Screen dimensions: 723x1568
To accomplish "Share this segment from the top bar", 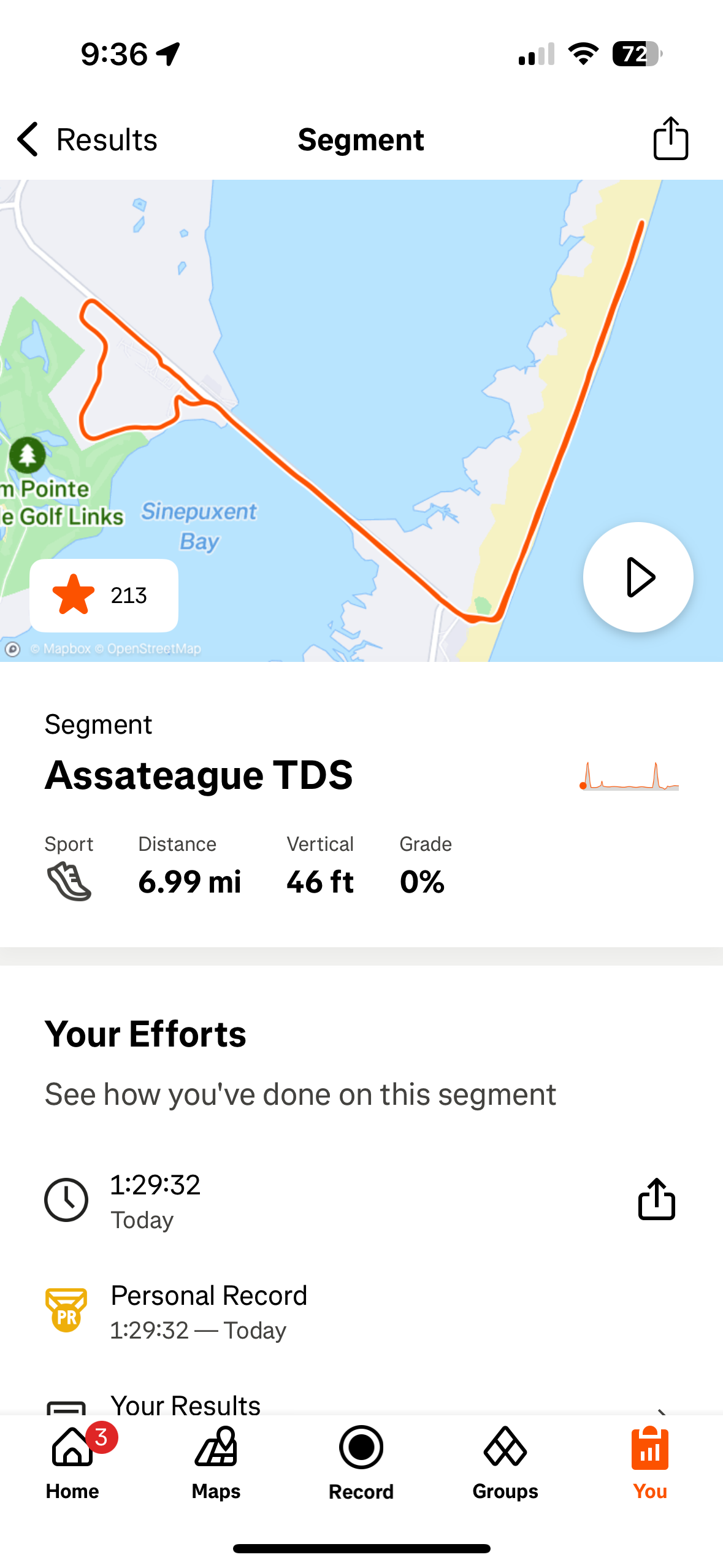I will (x=670, y=139).
